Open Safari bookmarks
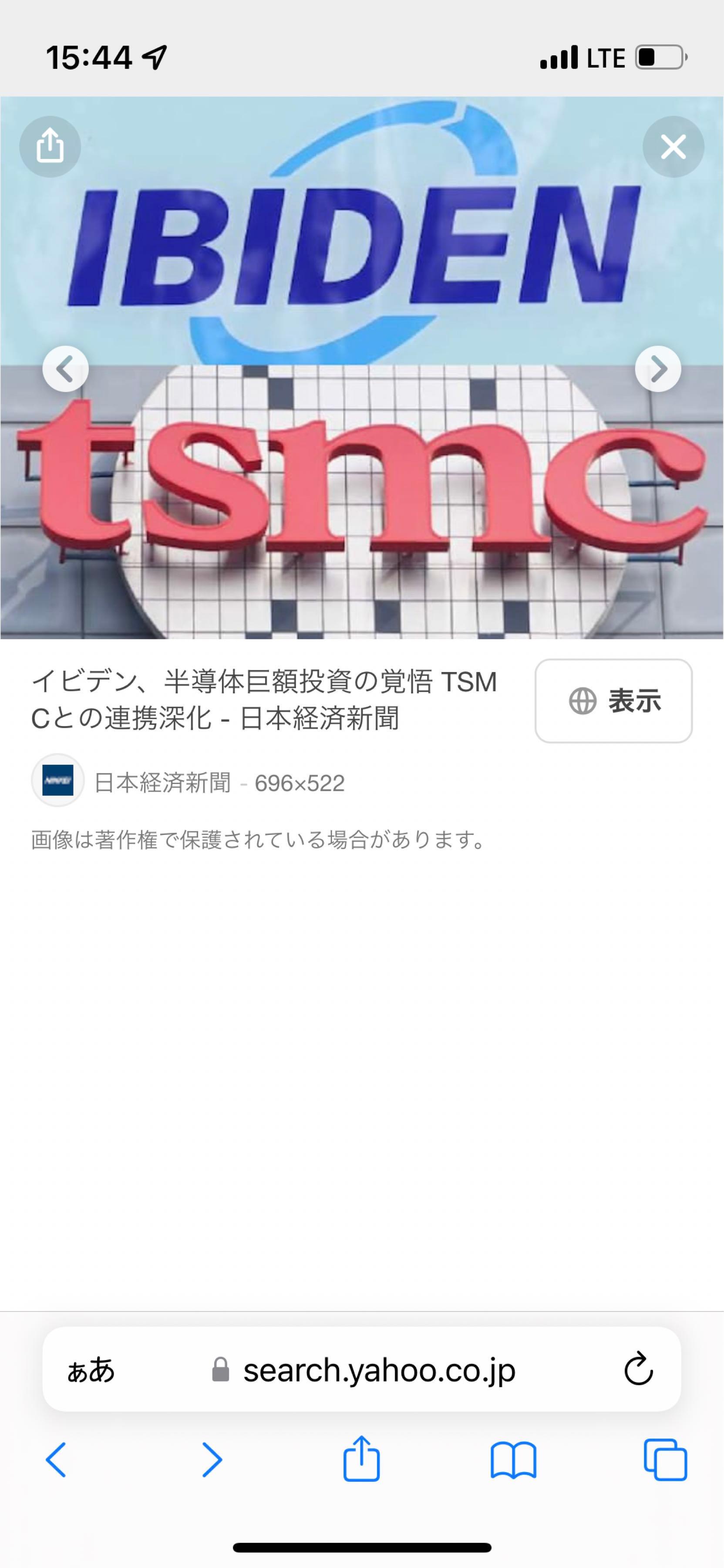 pyautogui.click(x=513, y=1460)
